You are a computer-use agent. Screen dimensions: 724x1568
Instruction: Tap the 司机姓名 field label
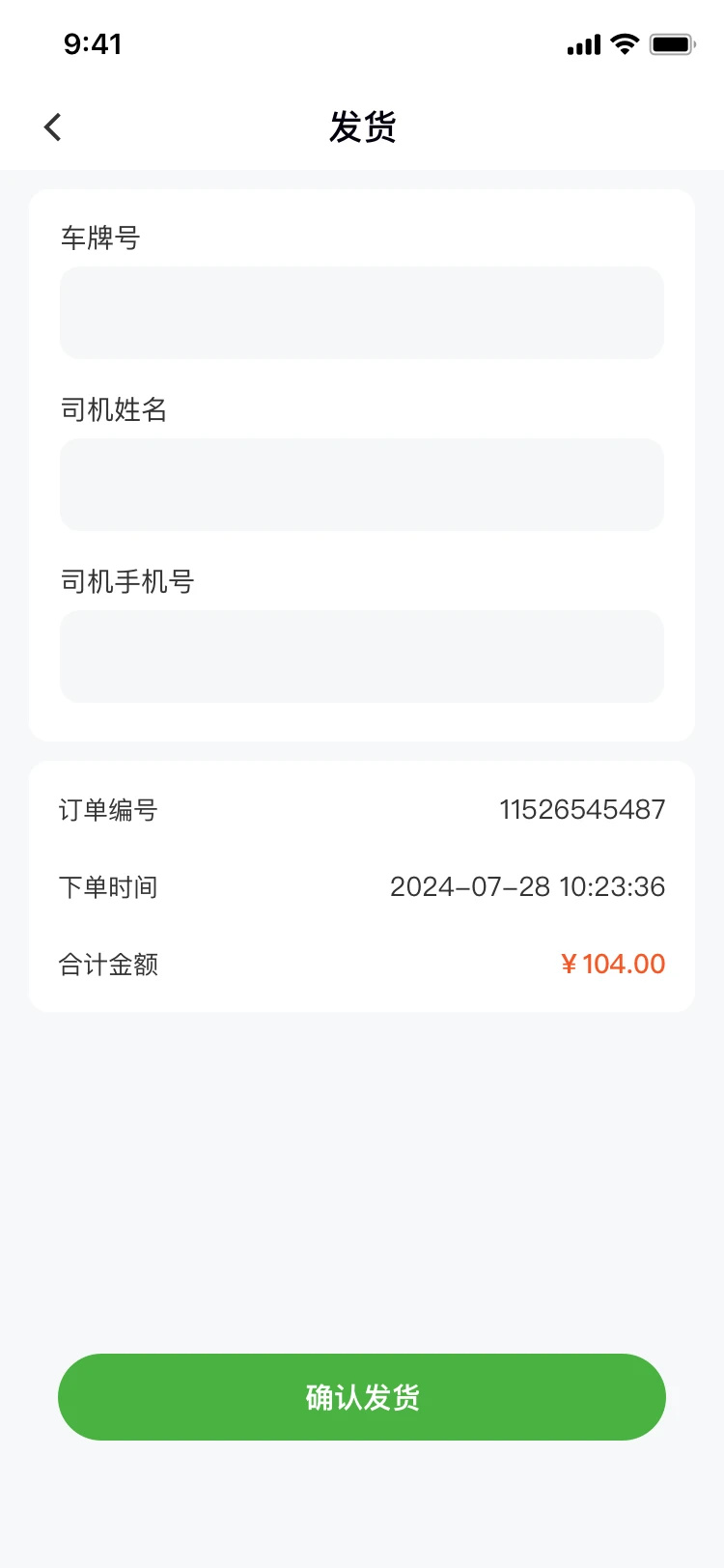tap(112, 409)
